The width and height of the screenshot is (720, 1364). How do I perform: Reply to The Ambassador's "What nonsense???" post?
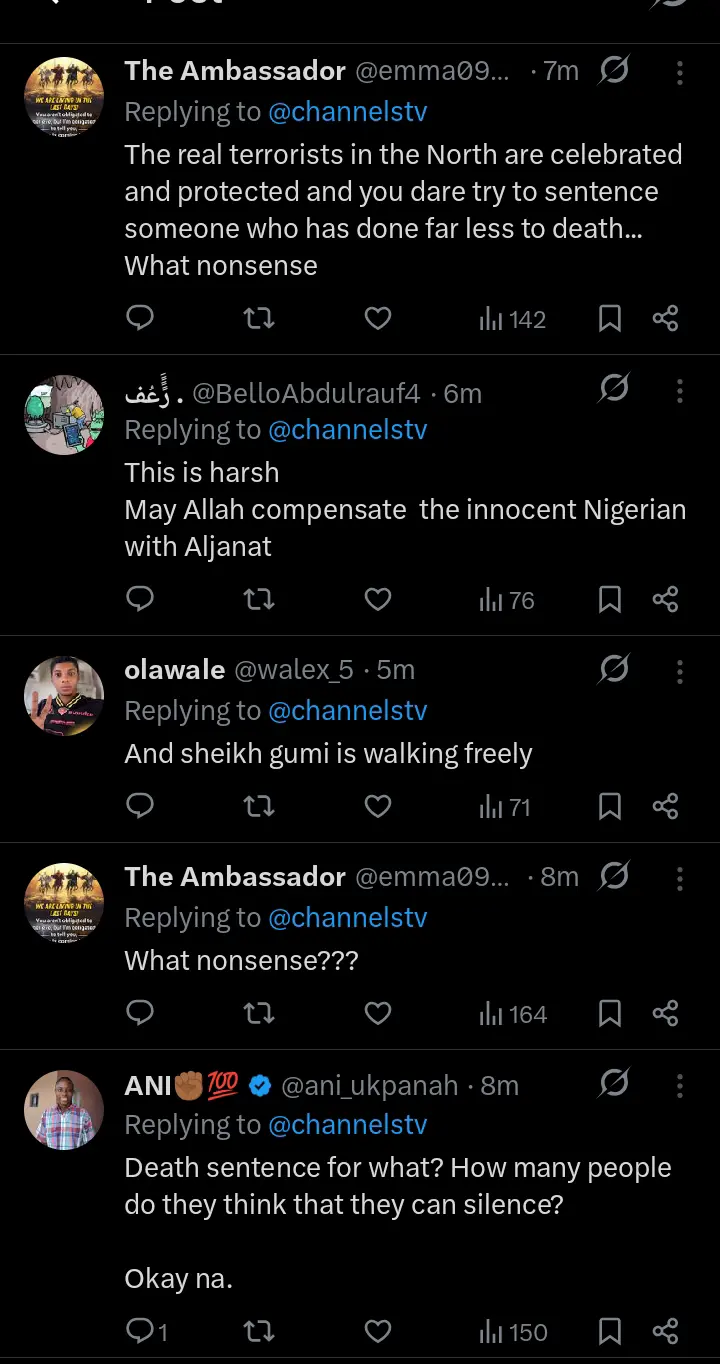click(x=141, y=1014)
